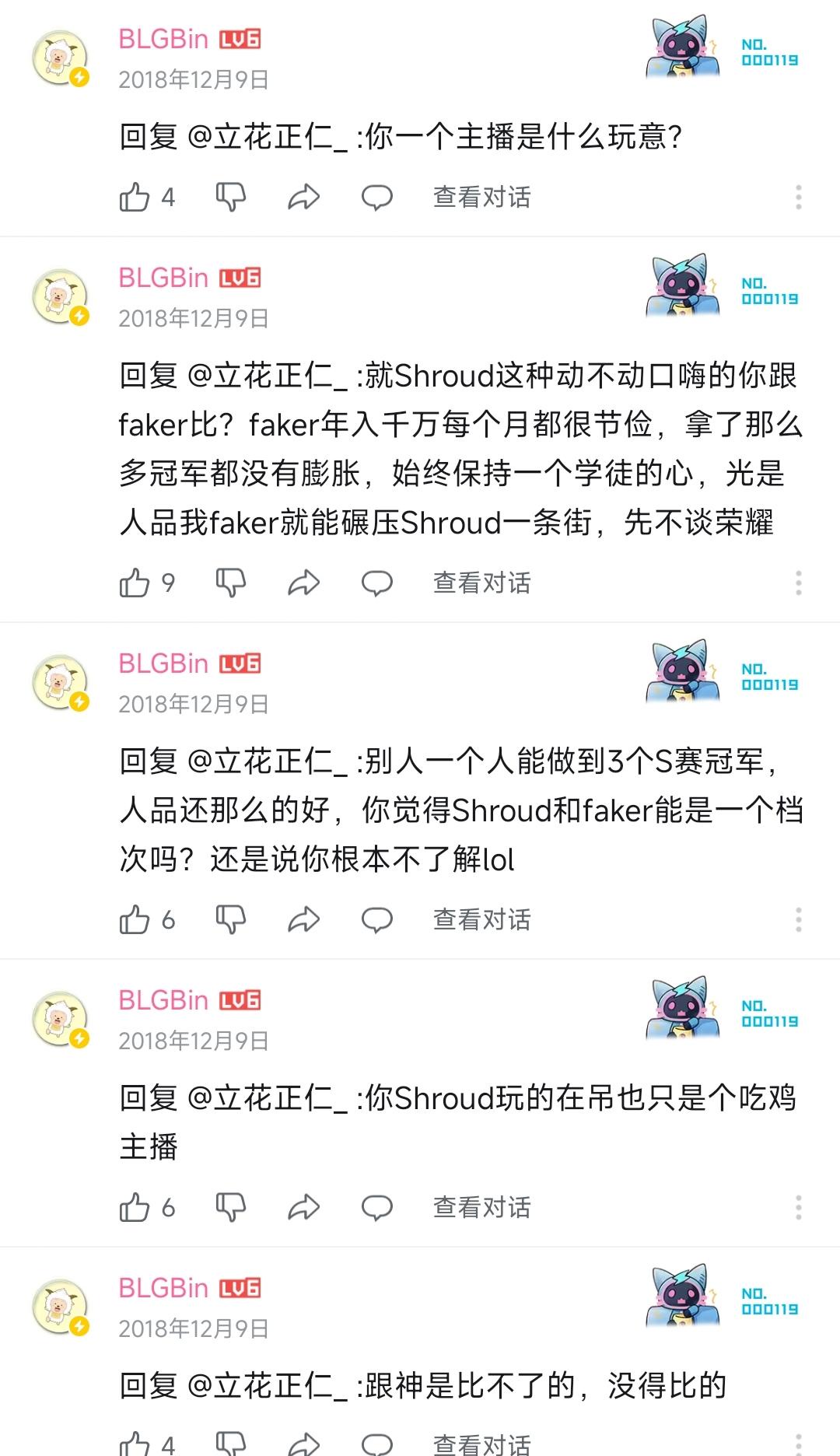Tap 查看对话 under '你一个主播是什么玩意?' comment

(481, 198)
